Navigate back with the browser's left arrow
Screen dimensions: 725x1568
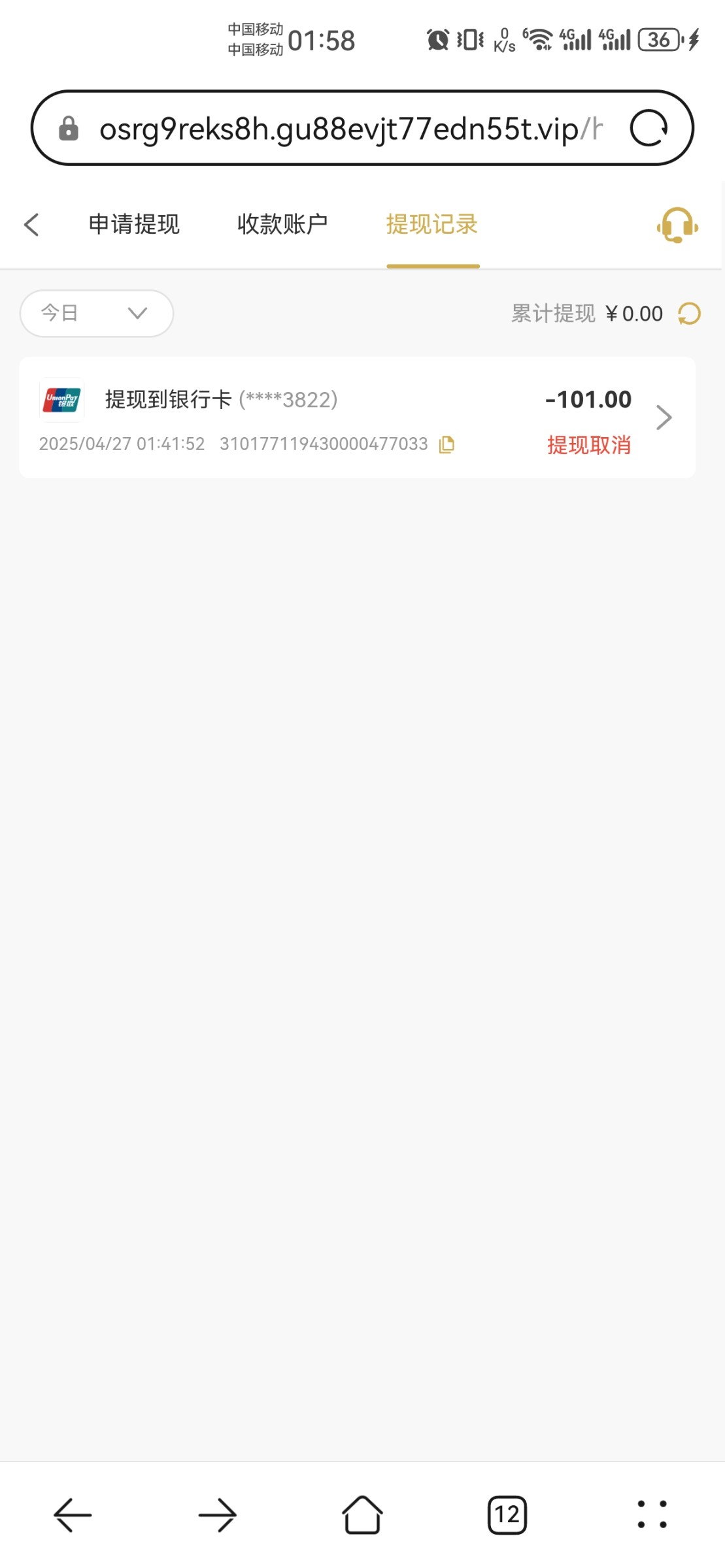pyautogui.click(x=73, y=1514)
